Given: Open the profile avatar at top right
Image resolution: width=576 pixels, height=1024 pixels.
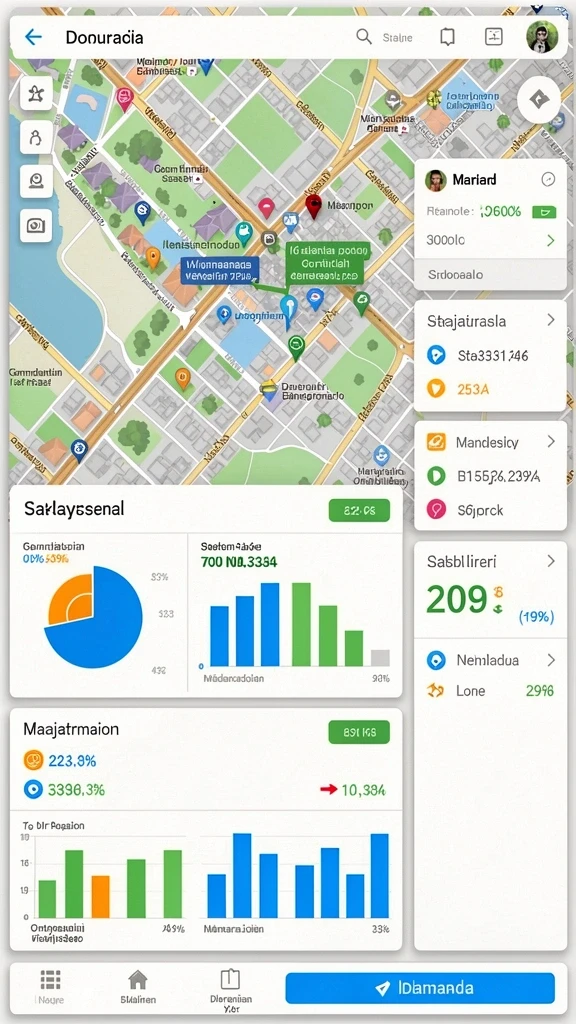Looking at the screenshot, I should click(542, 36).
